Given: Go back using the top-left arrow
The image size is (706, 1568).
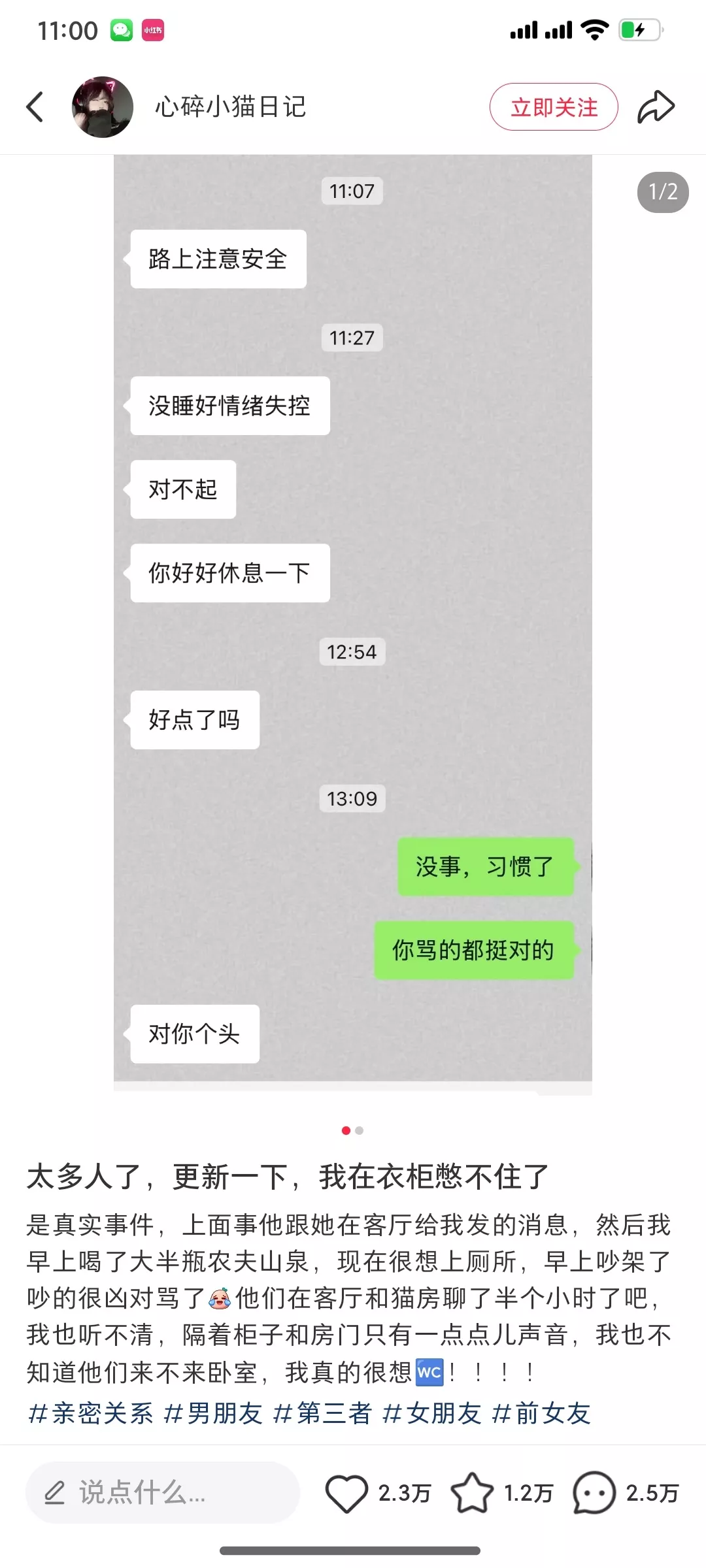Looking at the screenshot, I should [x=35, y=107].
